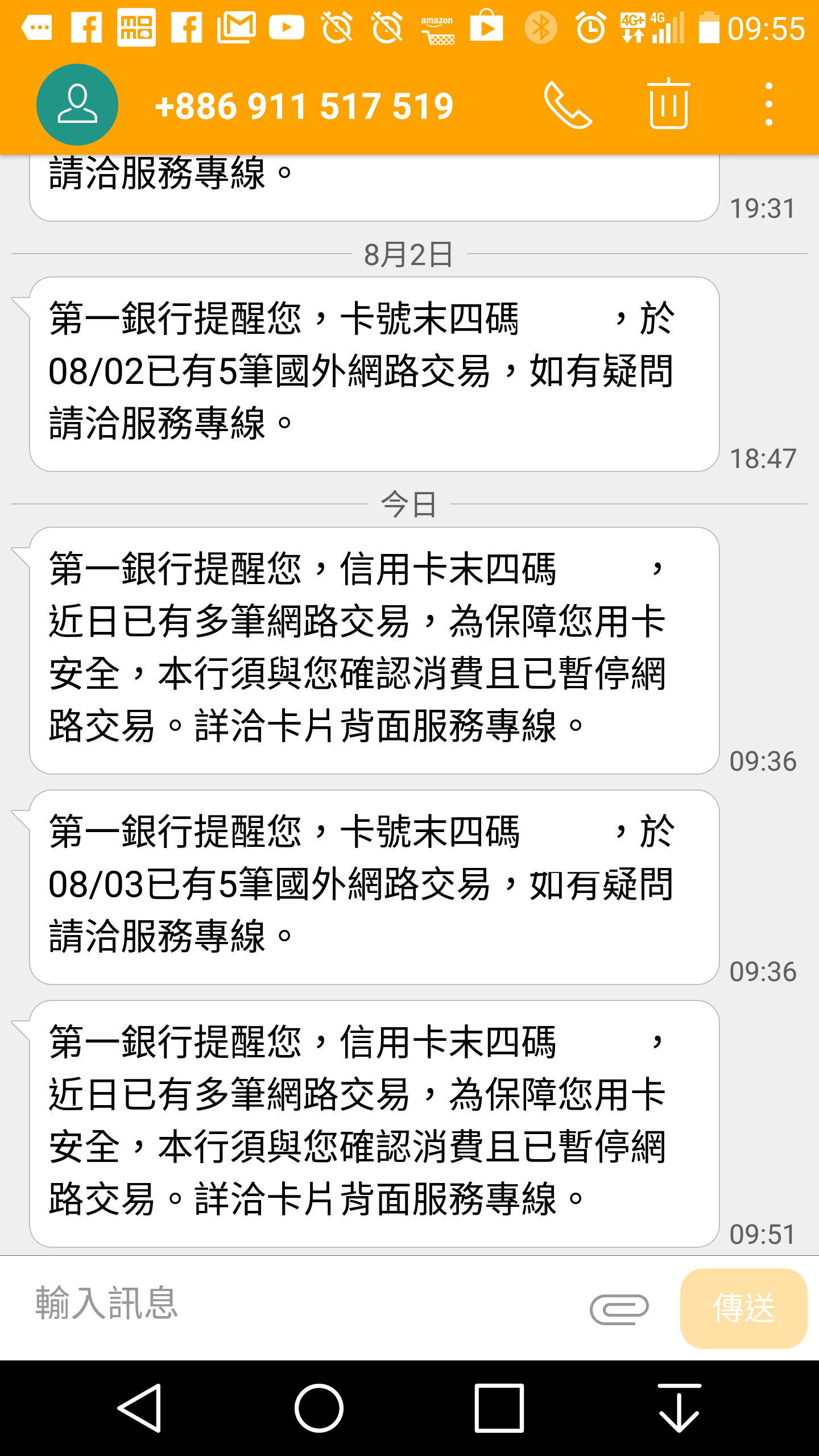Tap the Gmail notification icon
The height and width of the screenshot is (1456, 819).
click(236, 27)
